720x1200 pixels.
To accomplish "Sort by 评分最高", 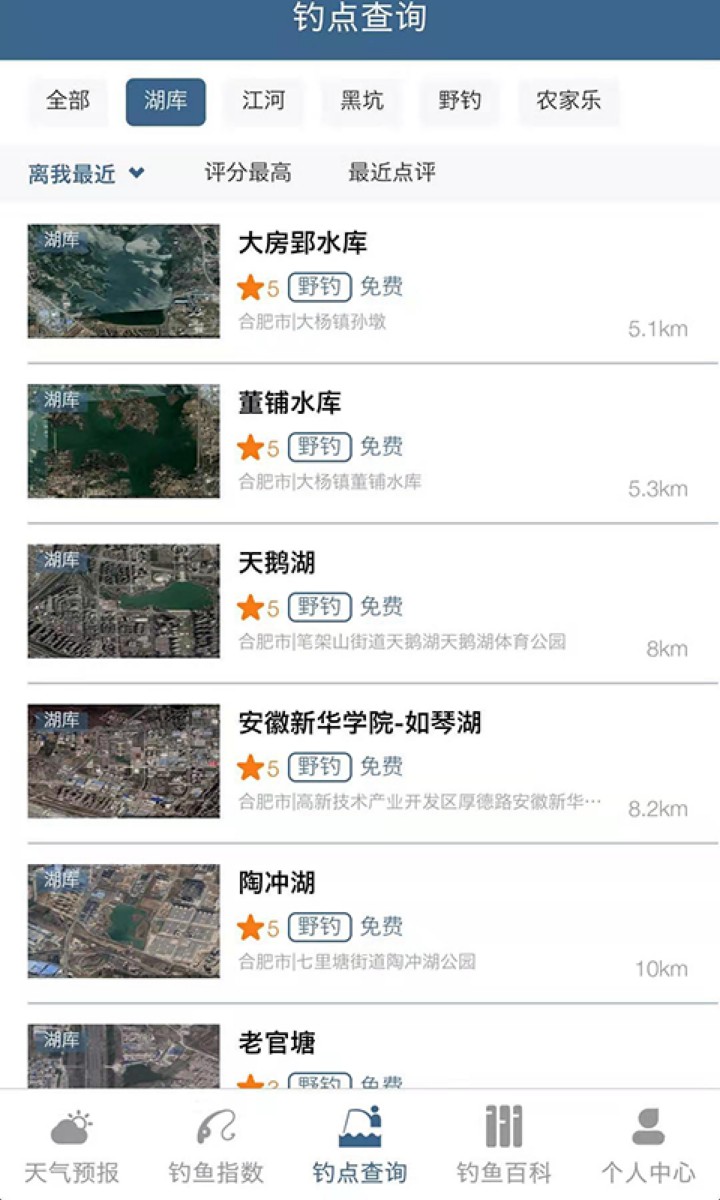I will point(248,173).
